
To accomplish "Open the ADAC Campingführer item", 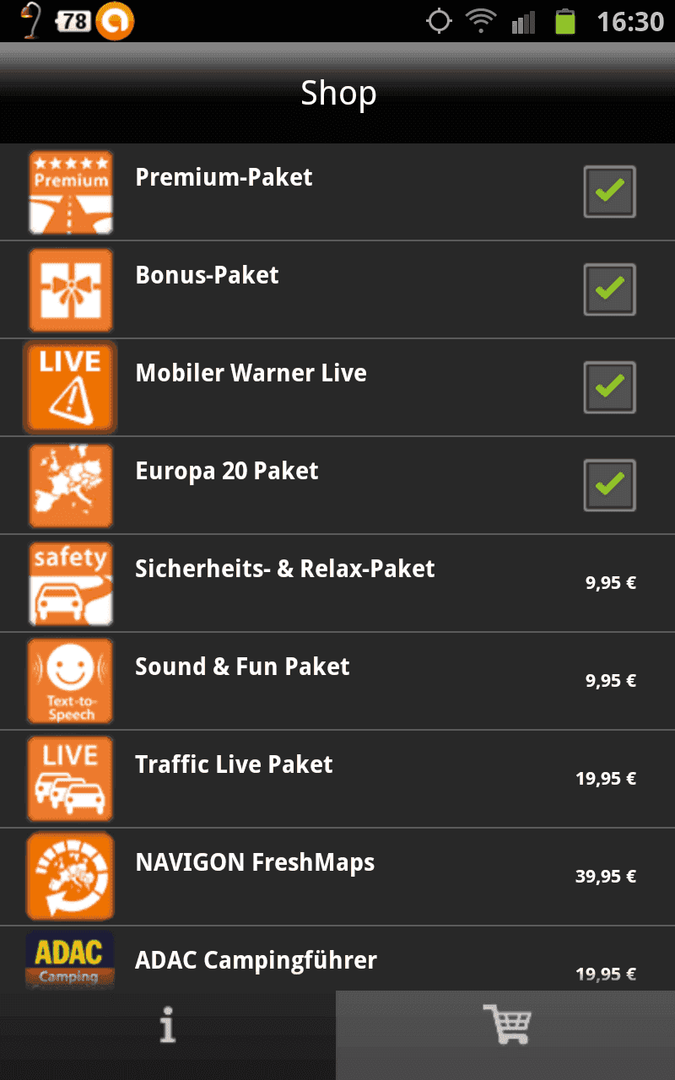I will (x=338, y=958).
